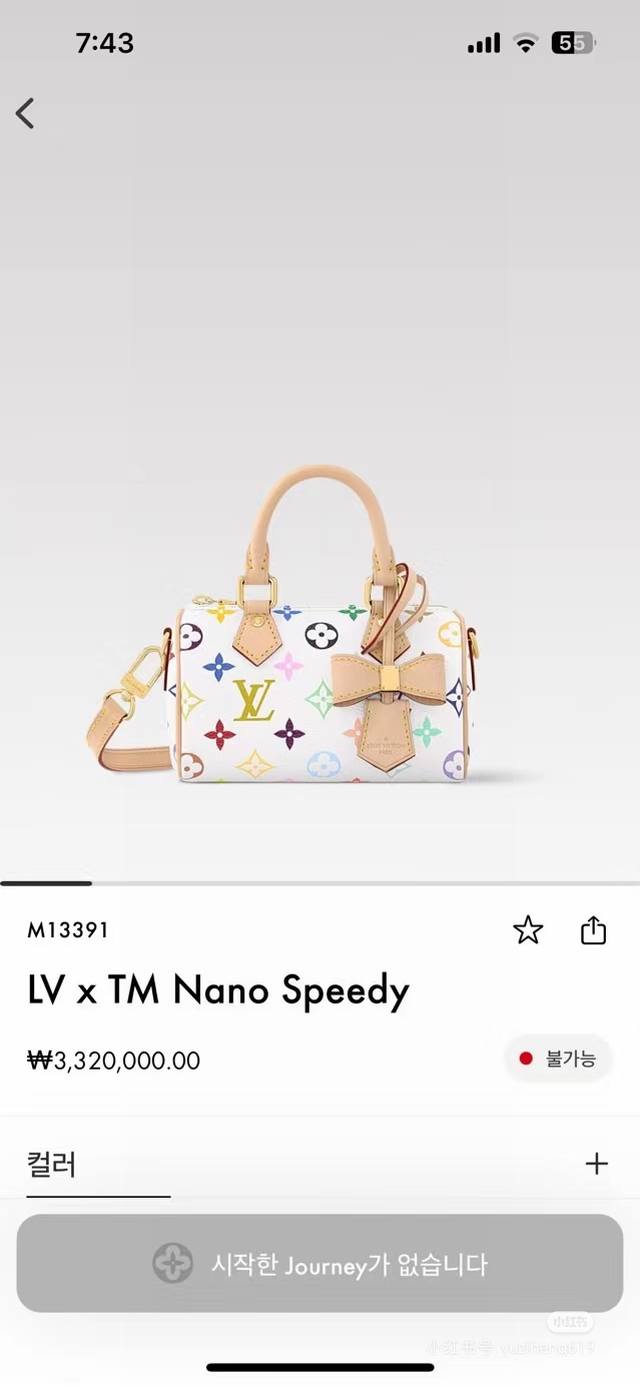The height and width of the screenshot is (1387, 640).
Task: Share this LV x TM Nano Speedy
Action: point(594,931)
